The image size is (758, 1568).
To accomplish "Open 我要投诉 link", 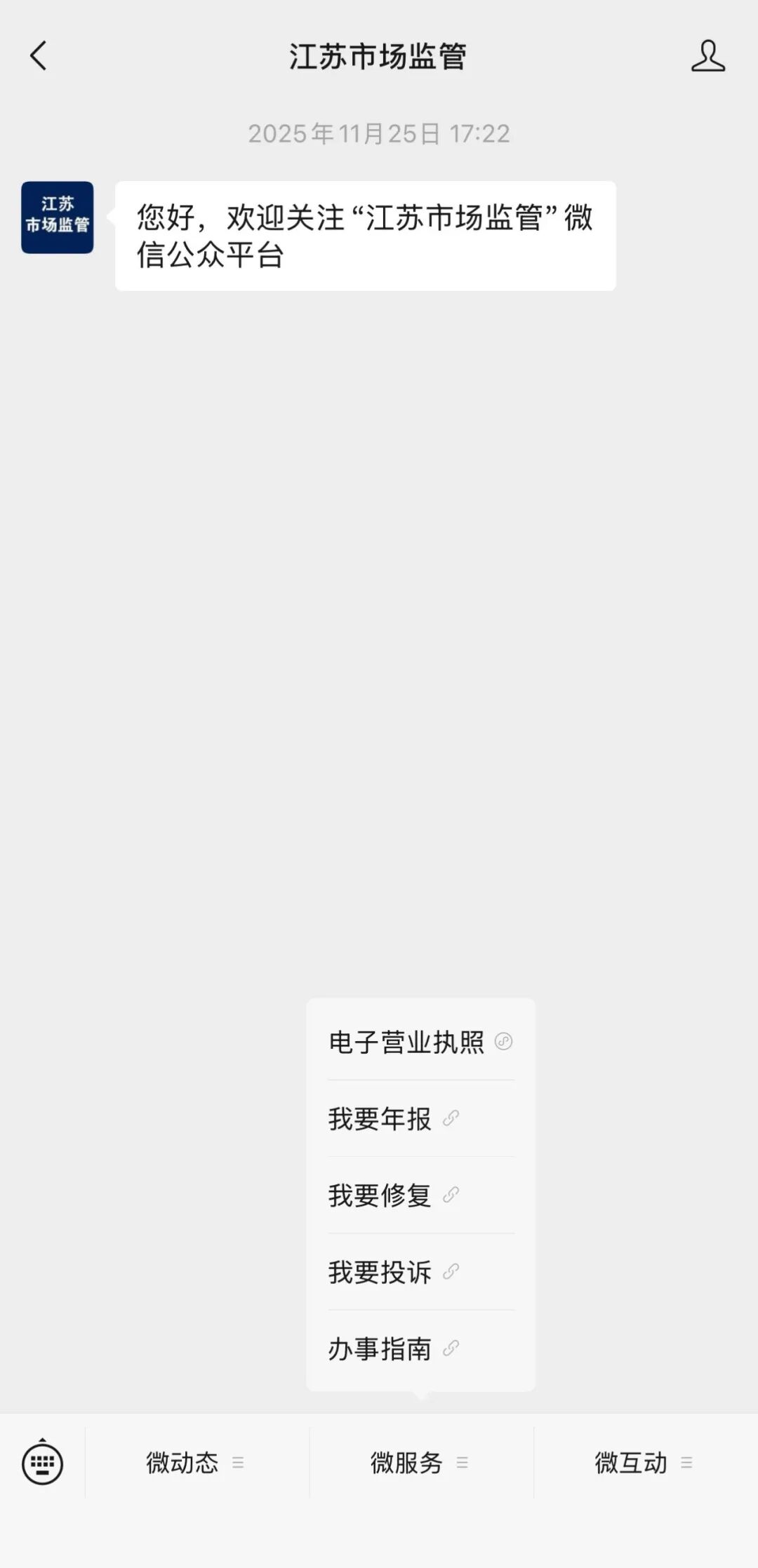I will pyautogui.click(x=393, y=1271).
